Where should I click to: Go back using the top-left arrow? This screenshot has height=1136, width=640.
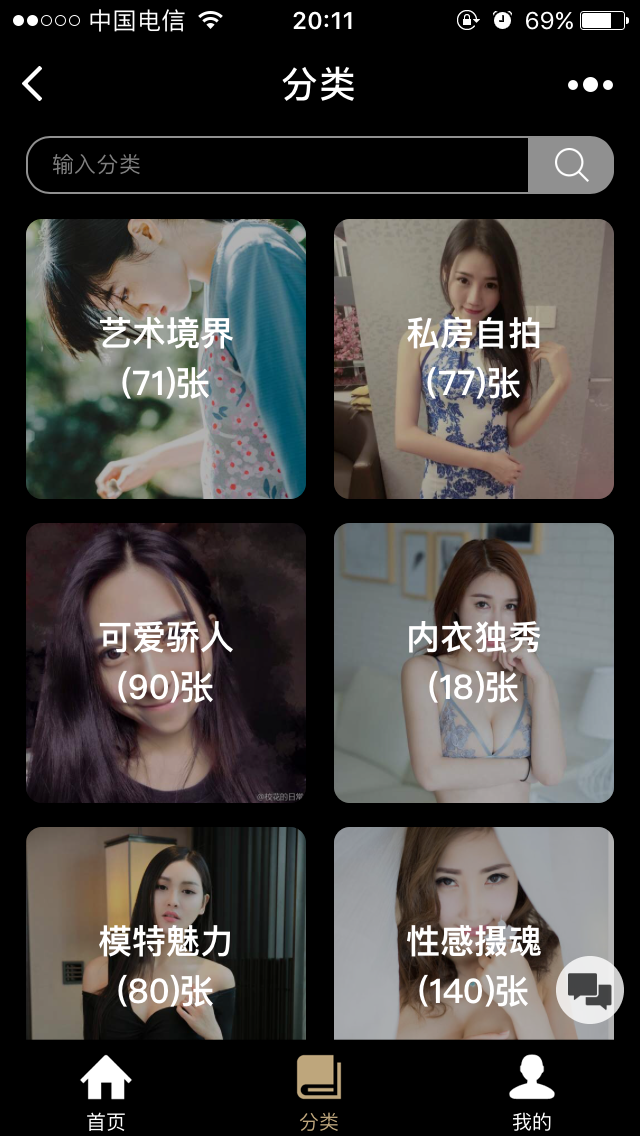point(33,84)
